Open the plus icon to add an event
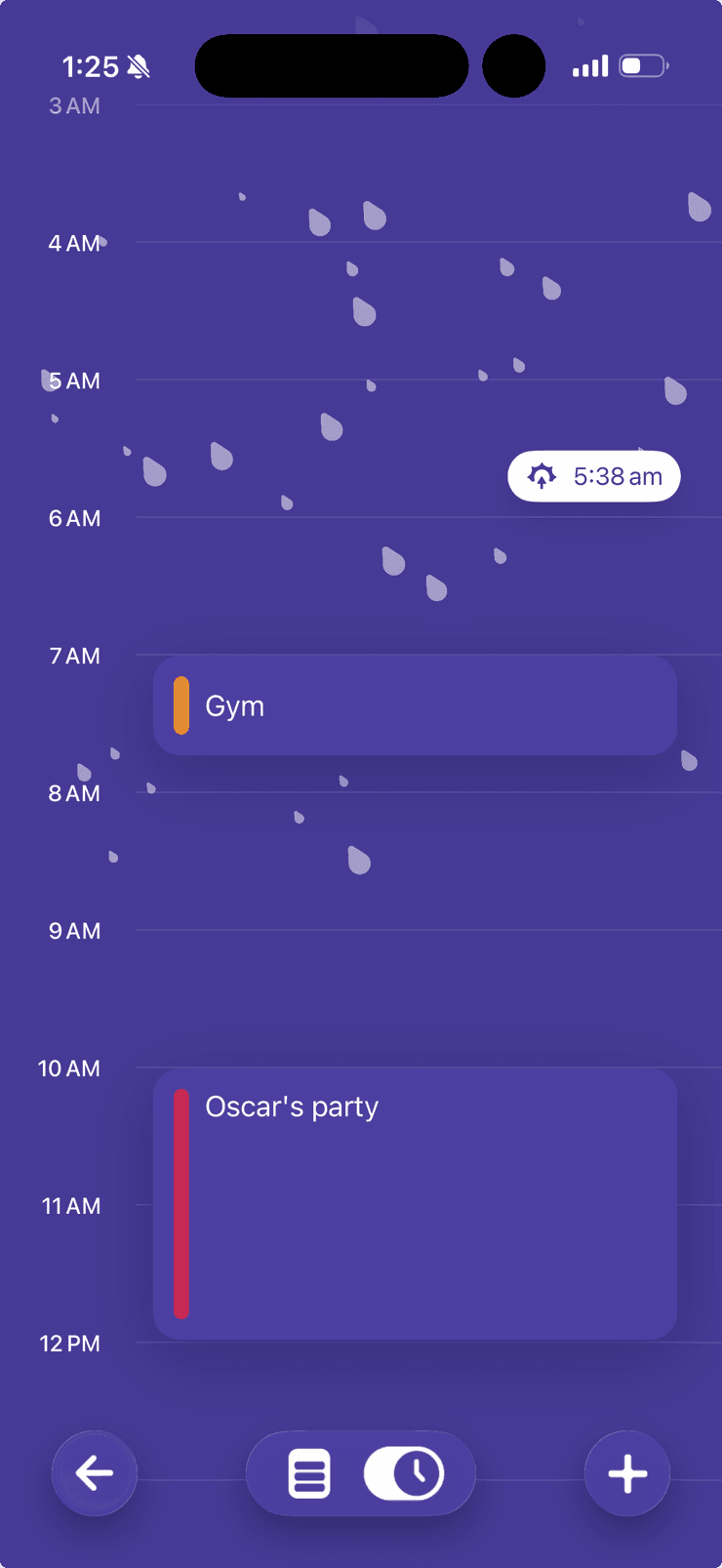Image resolution: width=722 pixels, height=1568 pixels. (627, 1473)
